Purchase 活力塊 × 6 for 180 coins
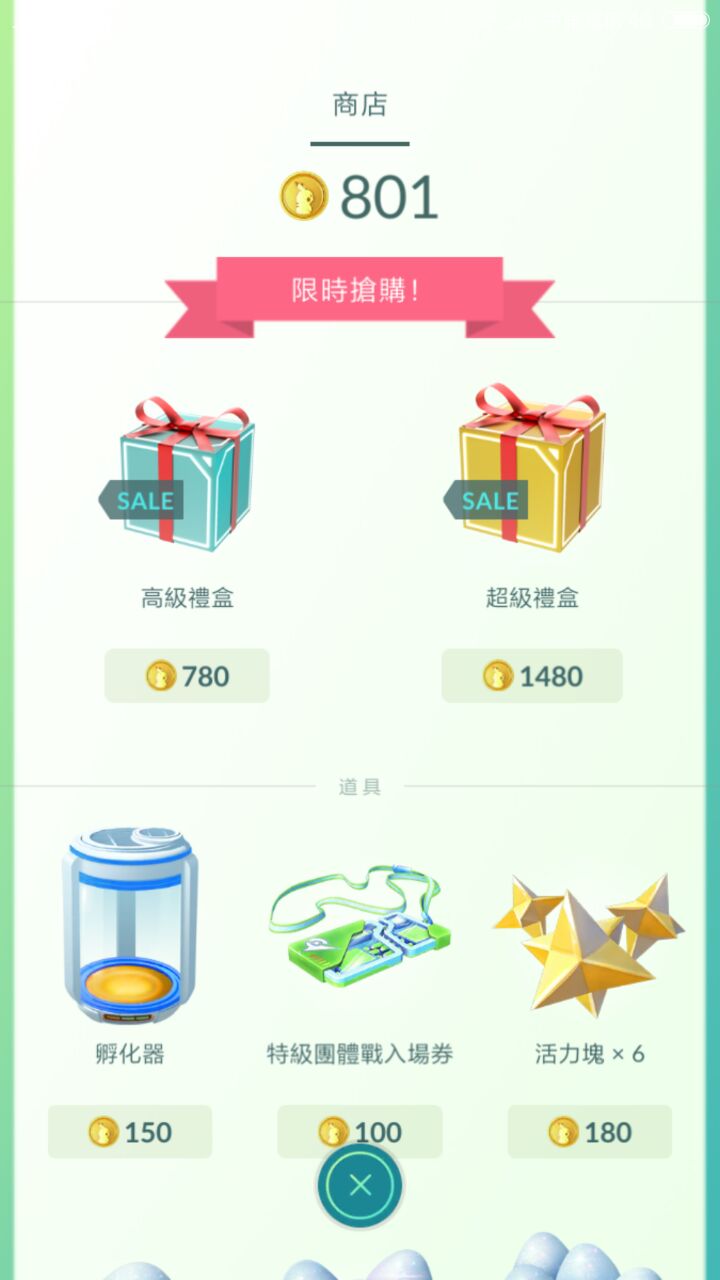 [590, 1132]
